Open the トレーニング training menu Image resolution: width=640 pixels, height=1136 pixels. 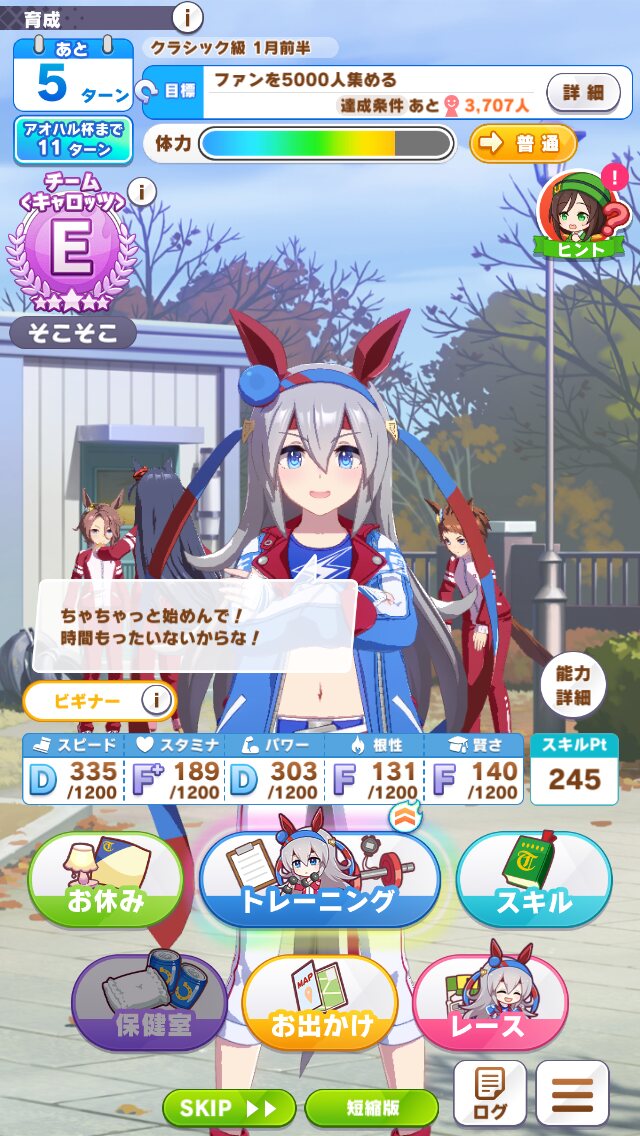pos(319,882)
